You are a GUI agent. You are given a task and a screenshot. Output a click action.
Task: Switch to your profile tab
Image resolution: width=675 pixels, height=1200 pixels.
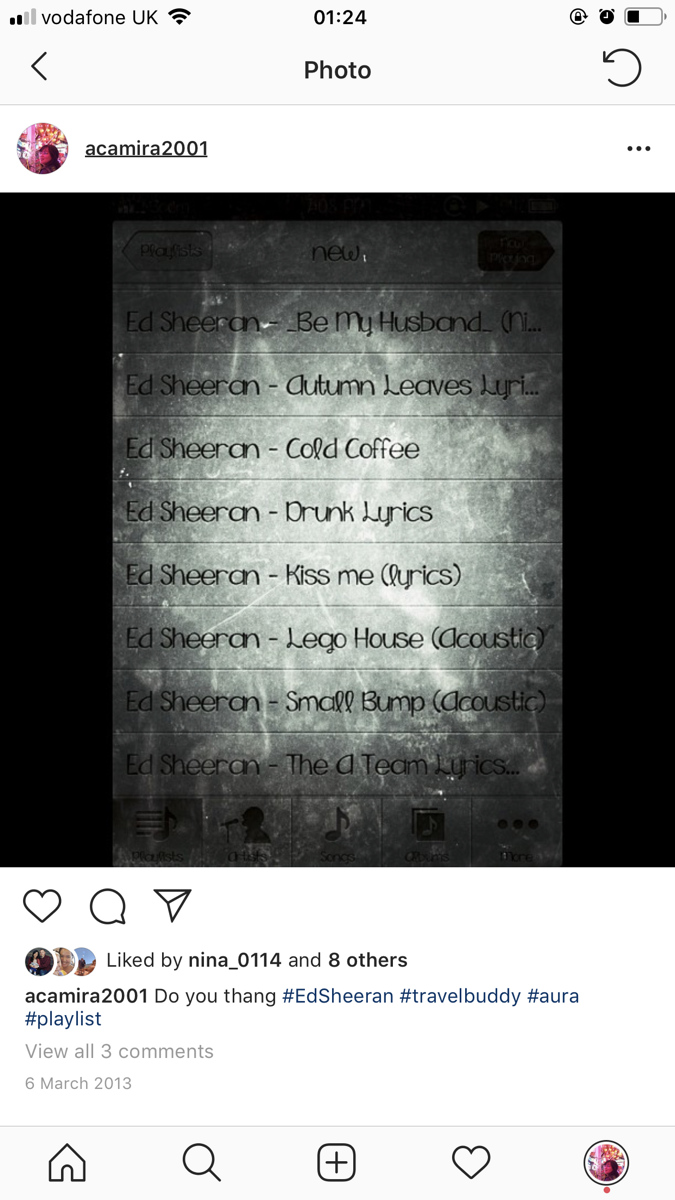coord(606,1162)
